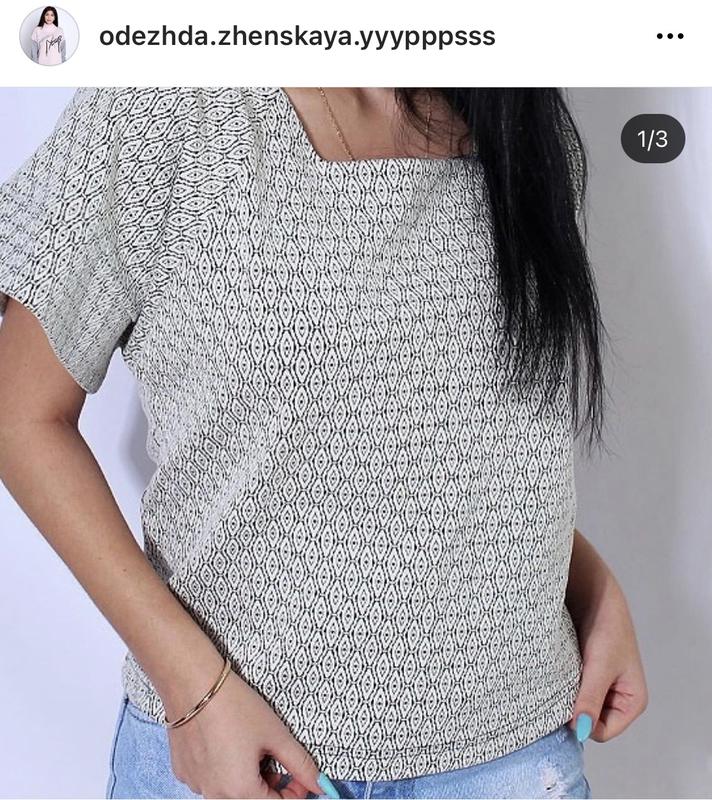The image size is (712, 800).
Task: Tap the post photo of the blouse
Action: [356, 440]
